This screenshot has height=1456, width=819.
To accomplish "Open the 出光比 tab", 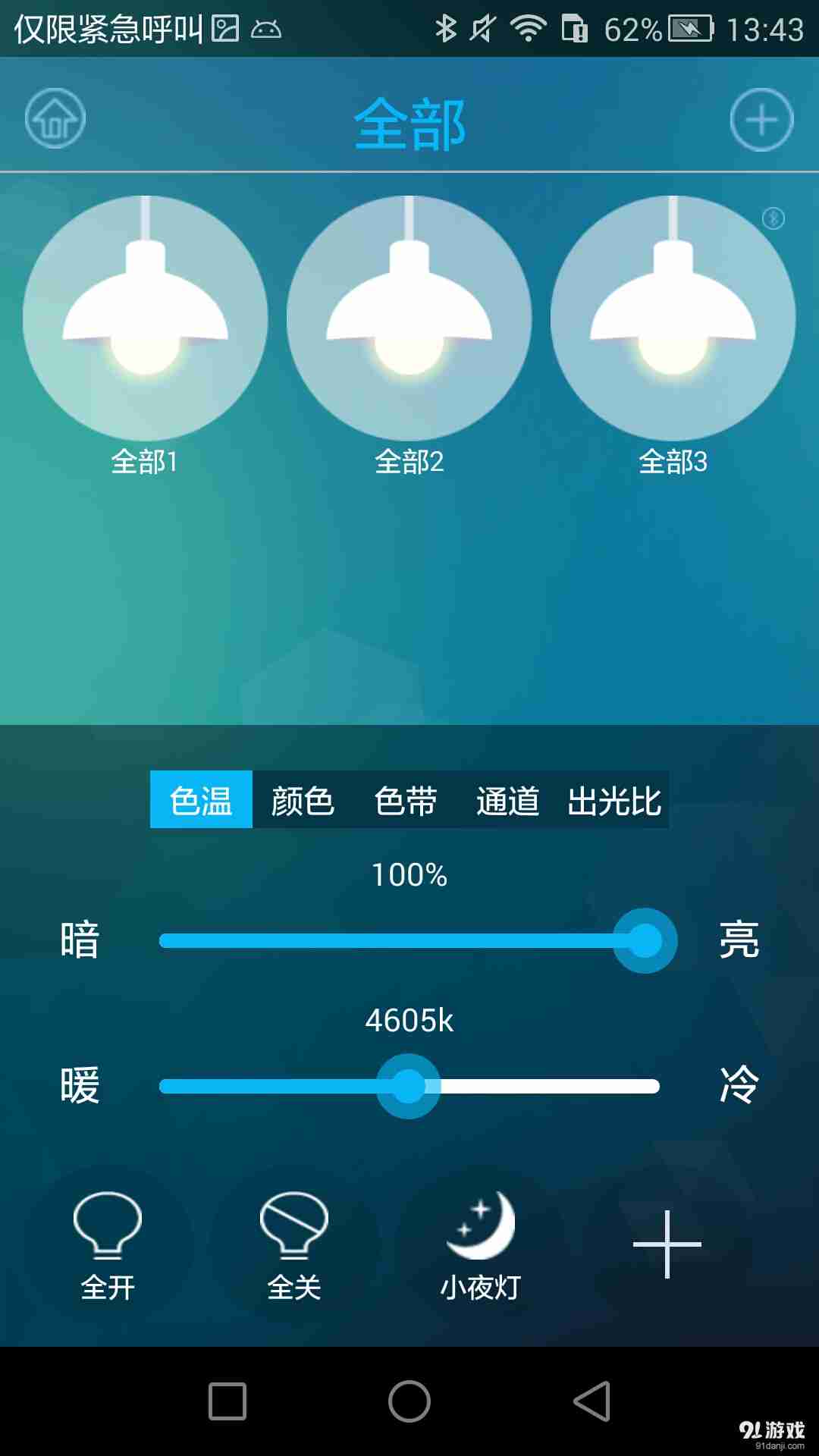I will pyautogui.click(x=614, y=800).
